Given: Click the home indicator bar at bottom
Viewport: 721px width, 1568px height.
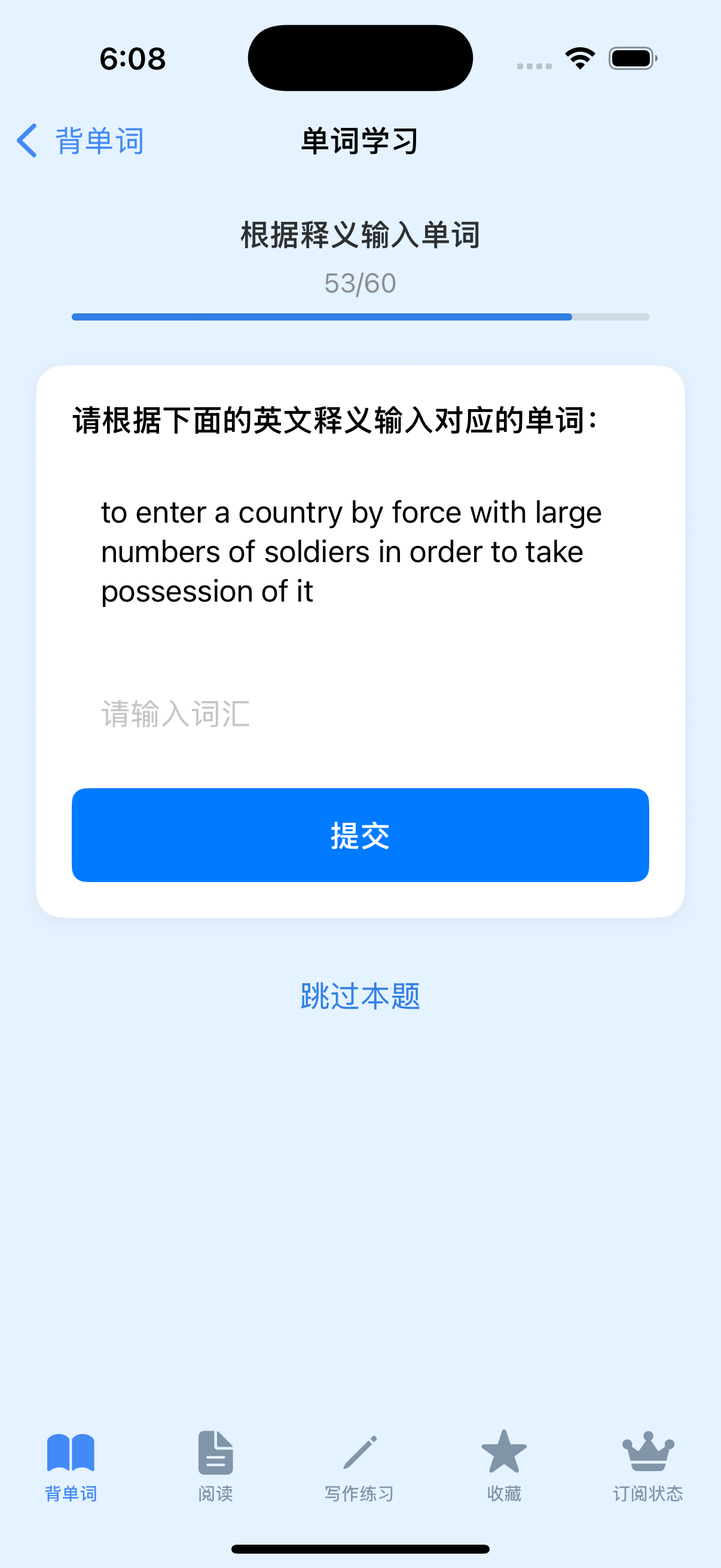Looking at the screenshot, I should point(360,1549).
